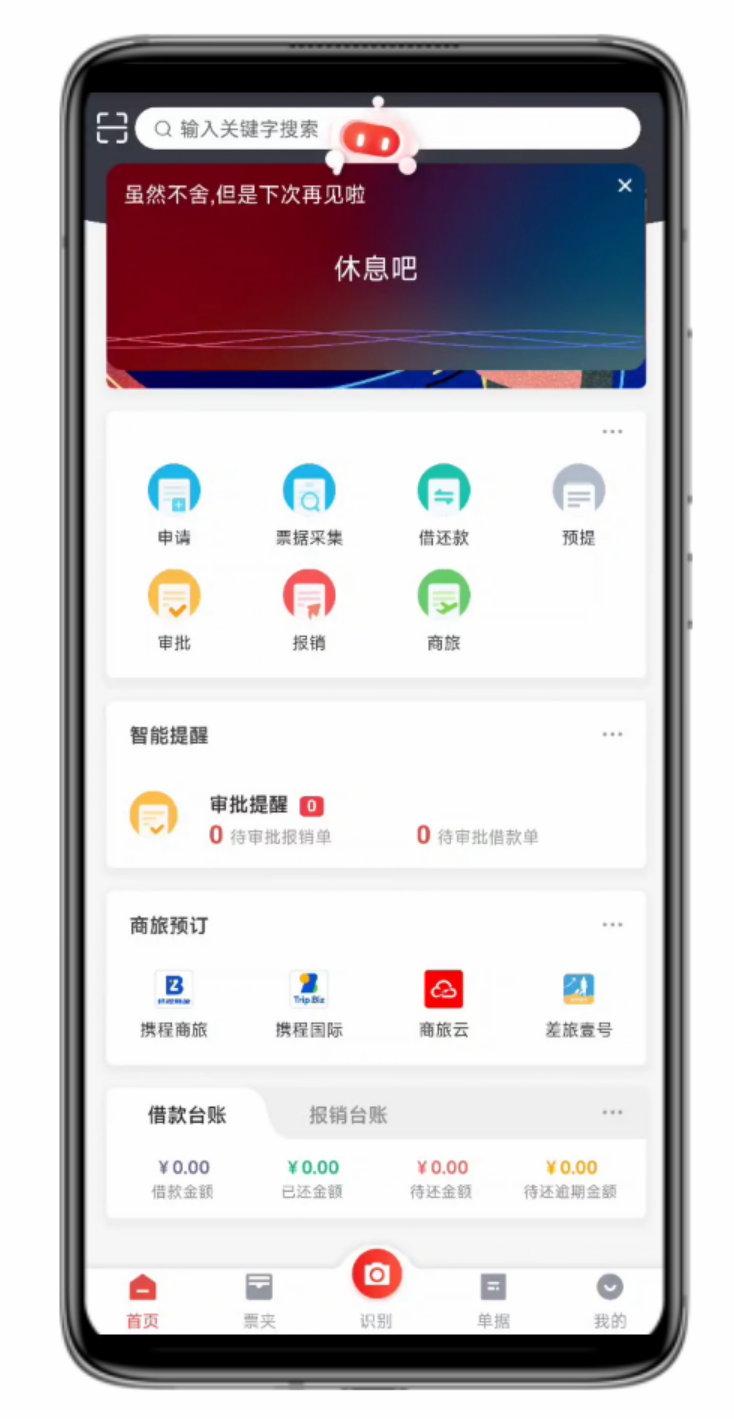Open the scan icon beside search
The height and width of the screenshot is (1419, 734).
[x=112, y=128]
